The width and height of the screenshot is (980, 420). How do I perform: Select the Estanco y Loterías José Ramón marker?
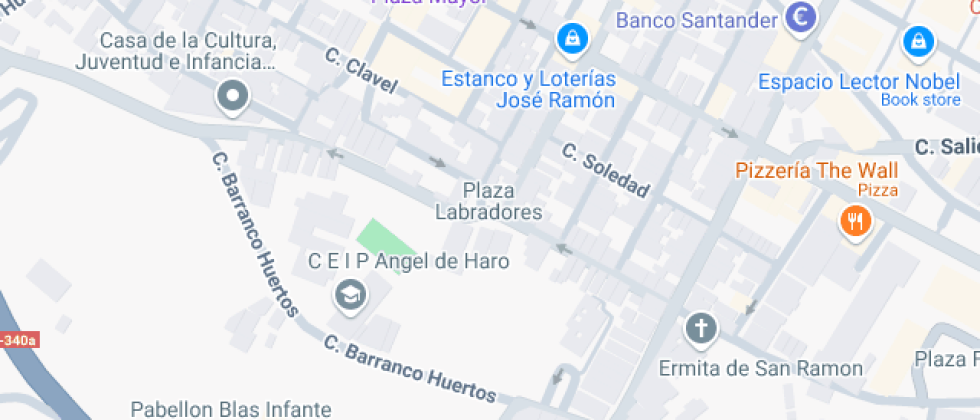[x=572, y=39]
